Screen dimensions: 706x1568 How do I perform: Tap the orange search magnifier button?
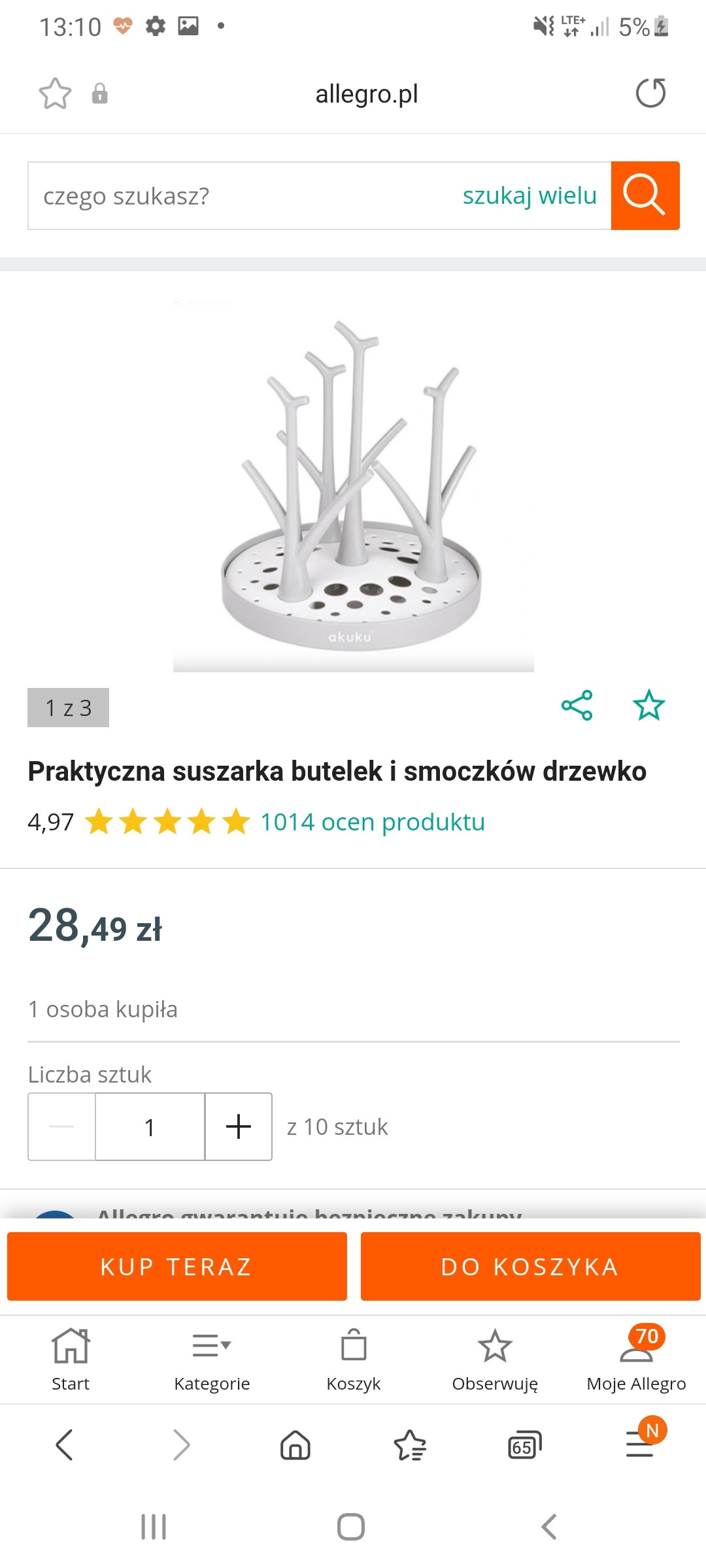tap(645, 196)
